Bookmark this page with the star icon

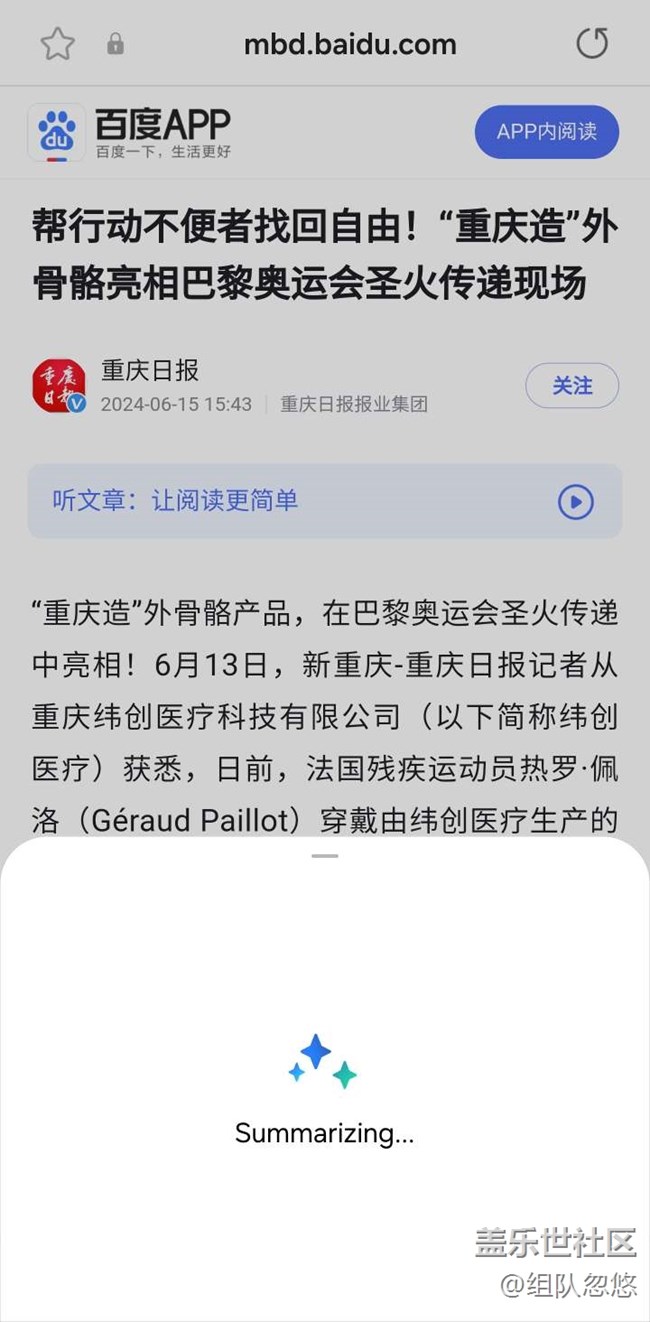(x=58, y=44)
